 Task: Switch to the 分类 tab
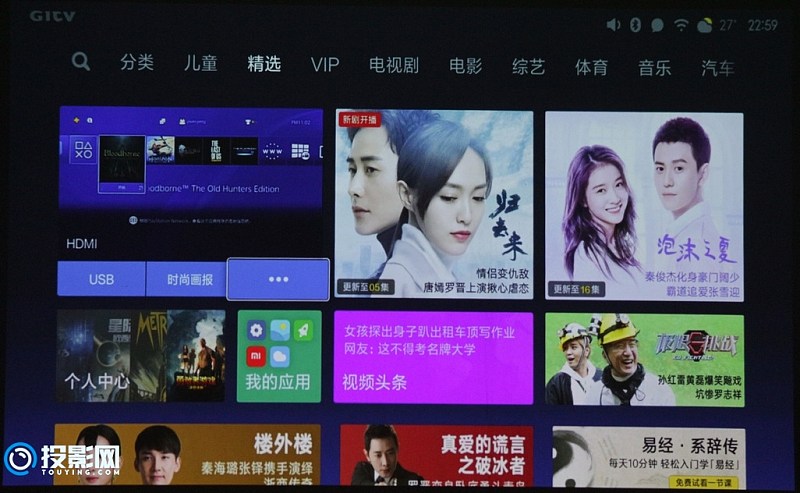point(137,63)
